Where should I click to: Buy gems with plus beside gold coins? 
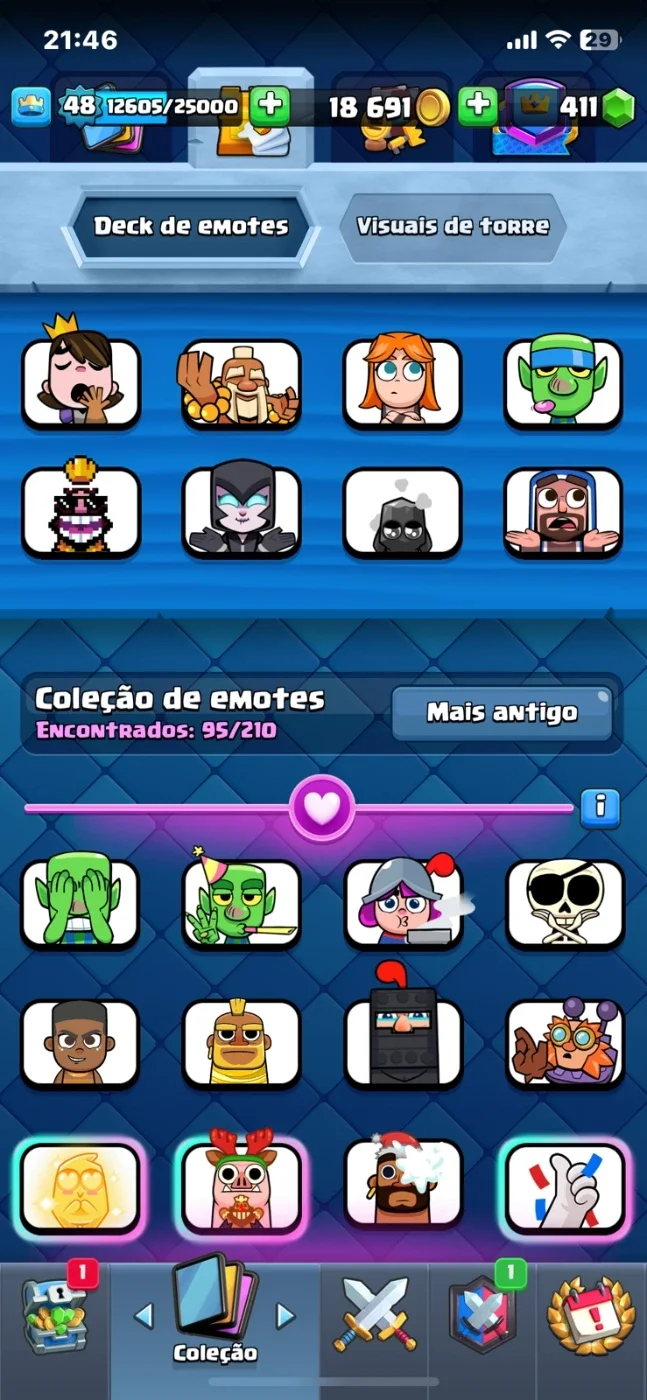coord(479,105)
